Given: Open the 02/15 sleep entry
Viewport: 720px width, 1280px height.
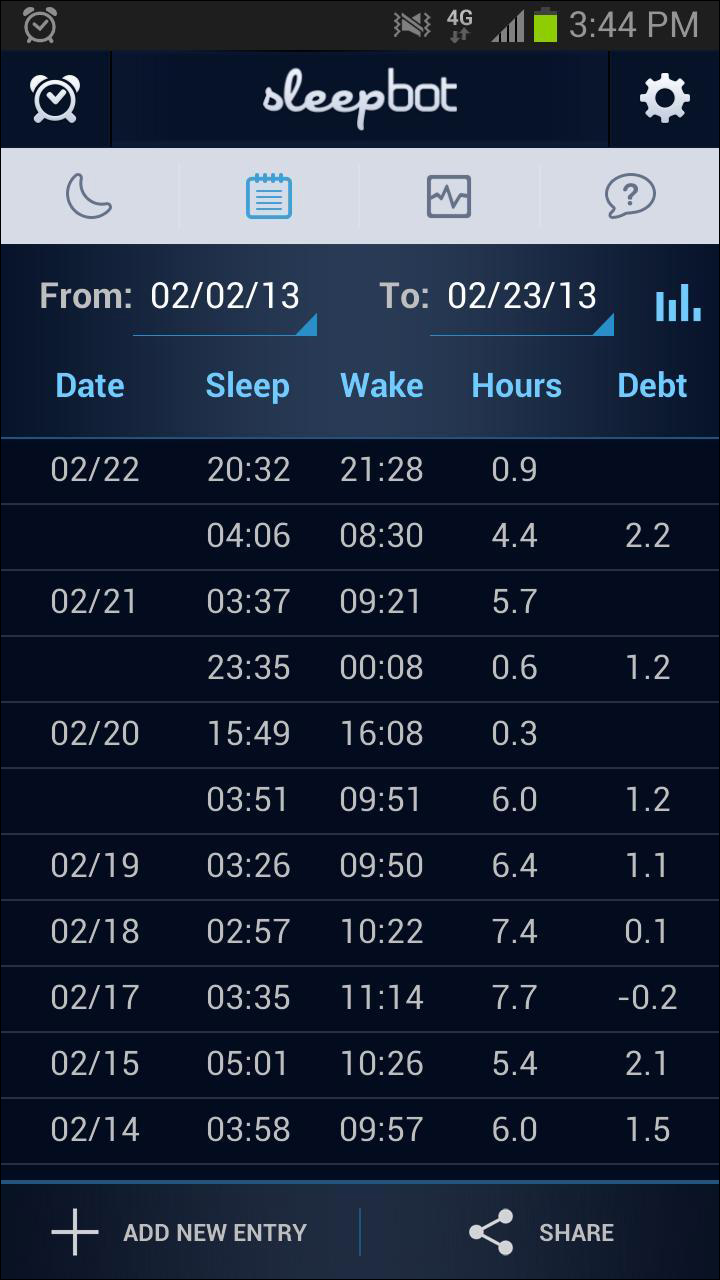Looking at the screenshot, I should (x=360, y=1065).
